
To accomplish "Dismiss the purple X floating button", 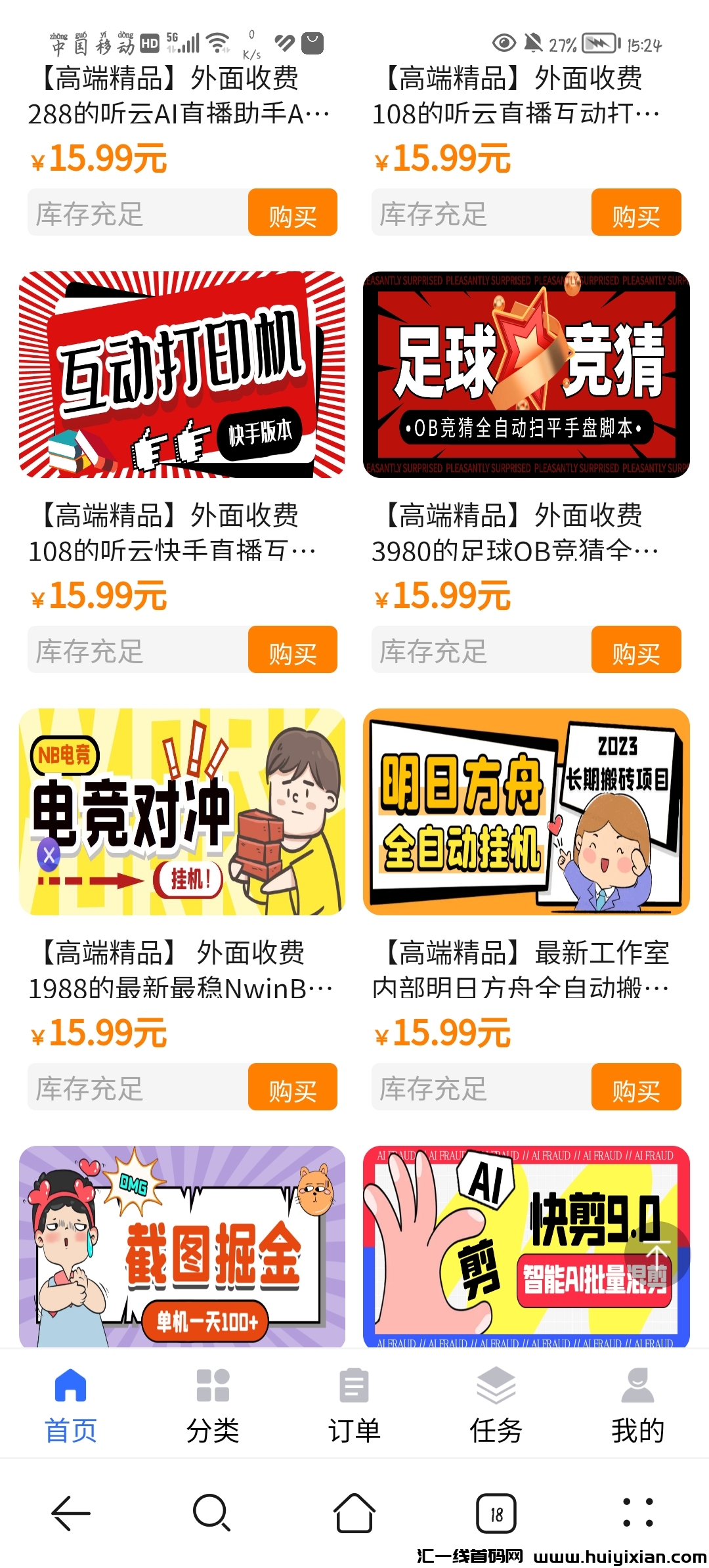I will pyautogui.click(x=49, y=855).
